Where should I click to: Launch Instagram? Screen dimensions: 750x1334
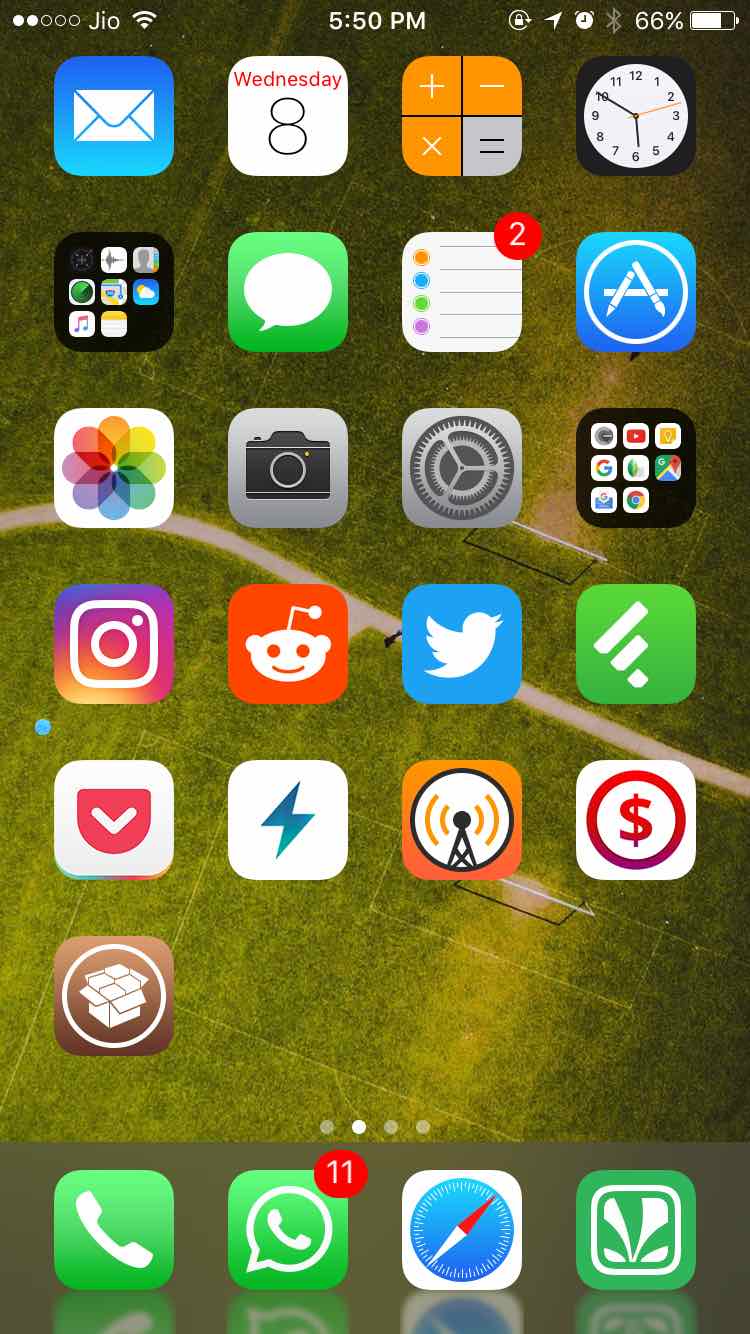114,644
